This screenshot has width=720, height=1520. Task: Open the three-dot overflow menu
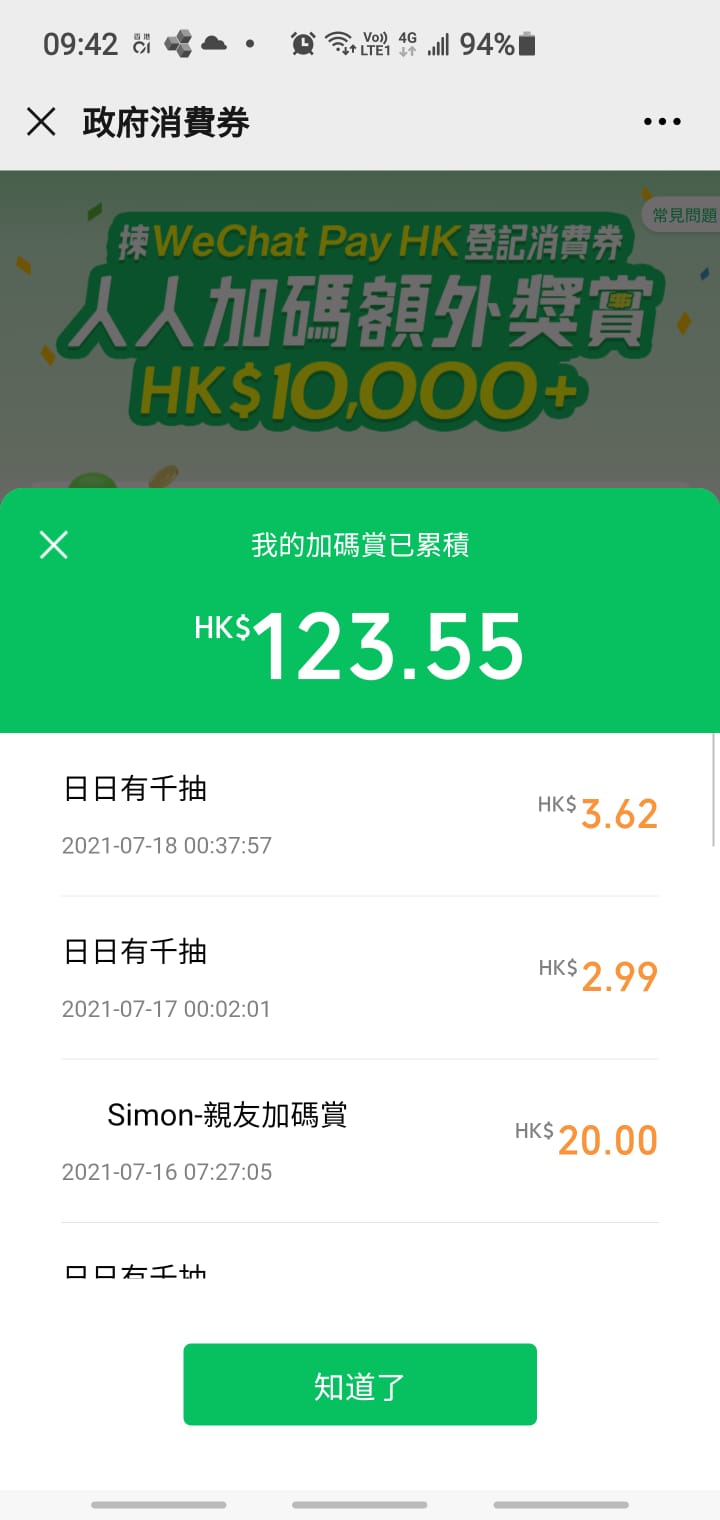tap(662, 122)
